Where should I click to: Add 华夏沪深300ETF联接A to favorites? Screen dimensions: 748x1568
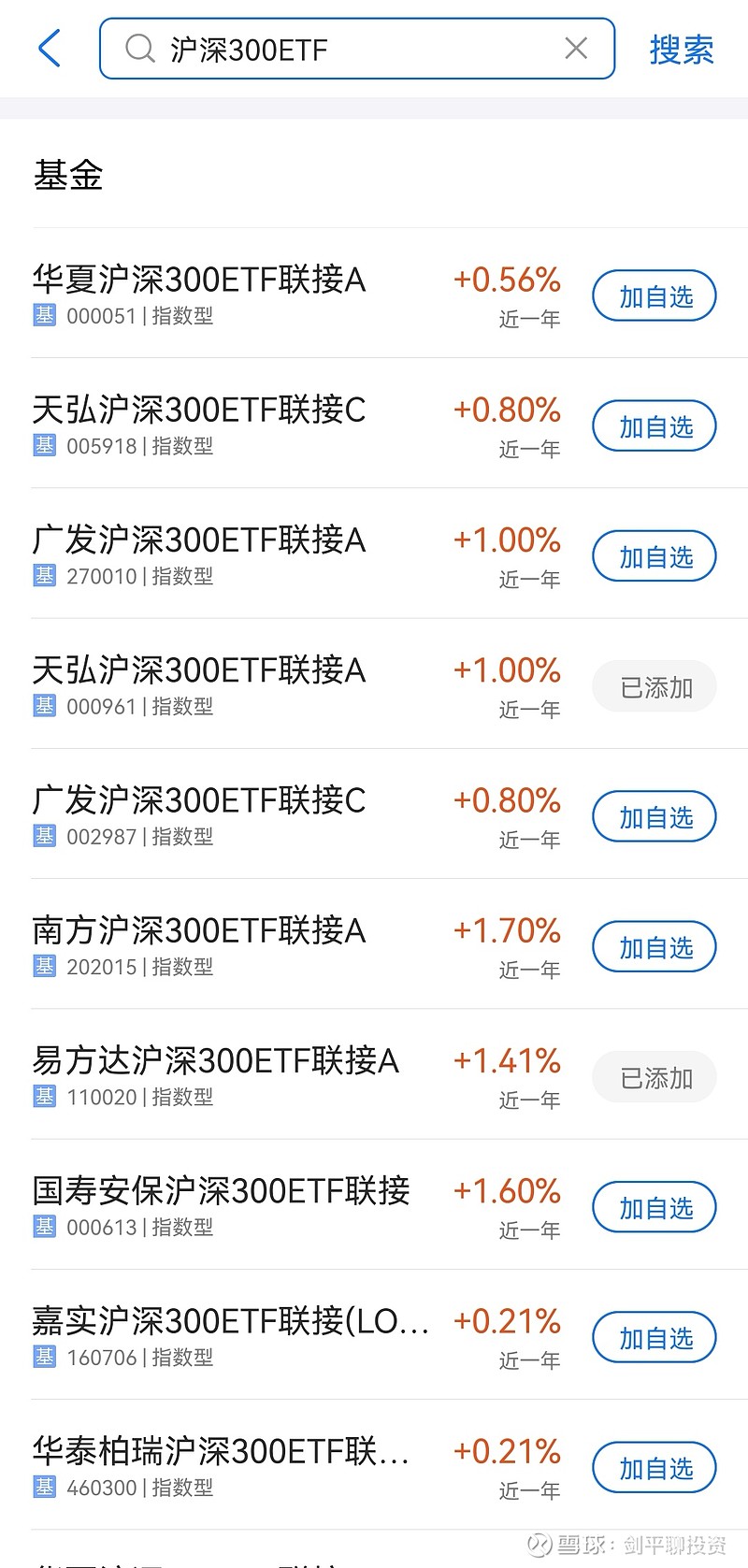[654, 295]
